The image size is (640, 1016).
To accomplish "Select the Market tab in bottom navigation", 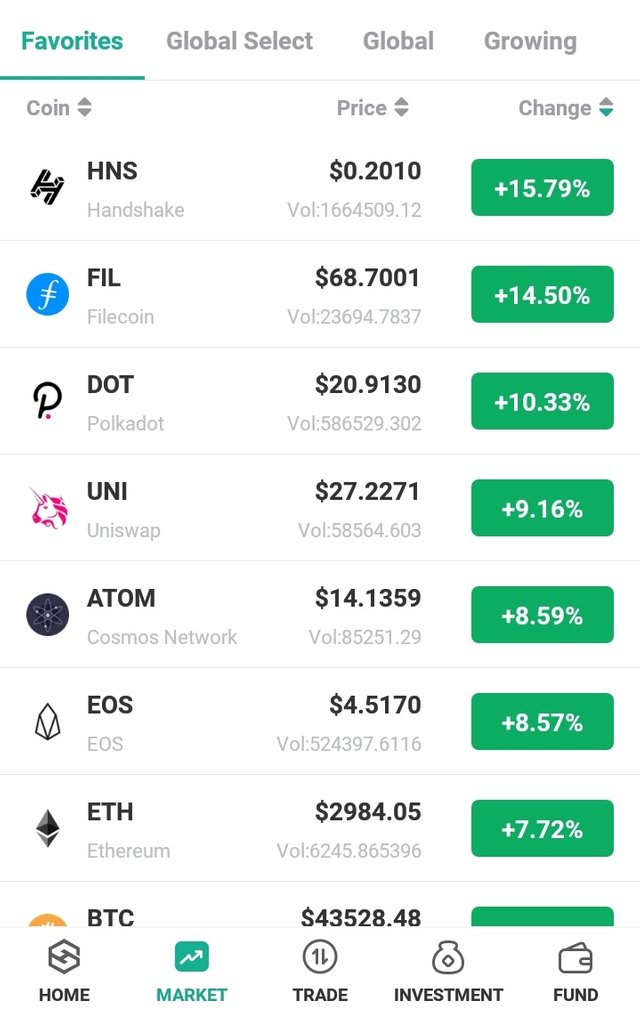I will point(191,972).
